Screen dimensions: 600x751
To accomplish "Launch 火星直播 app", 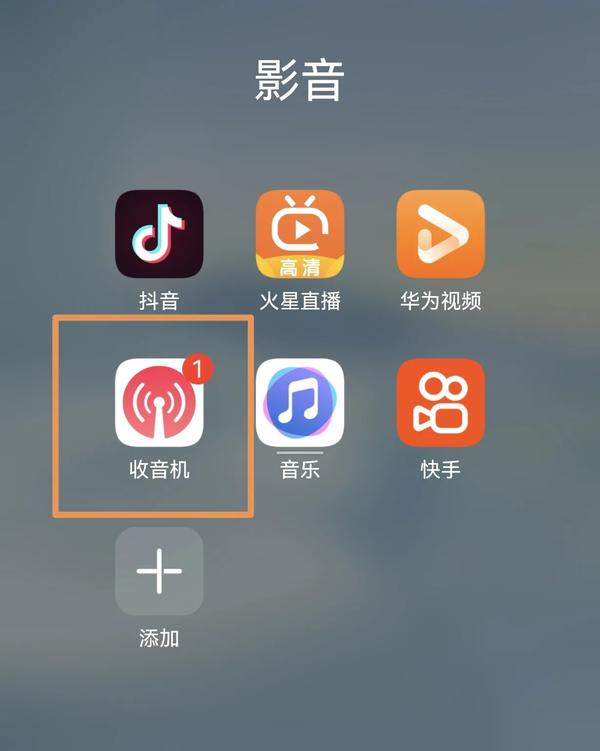I will coord(300,234).
